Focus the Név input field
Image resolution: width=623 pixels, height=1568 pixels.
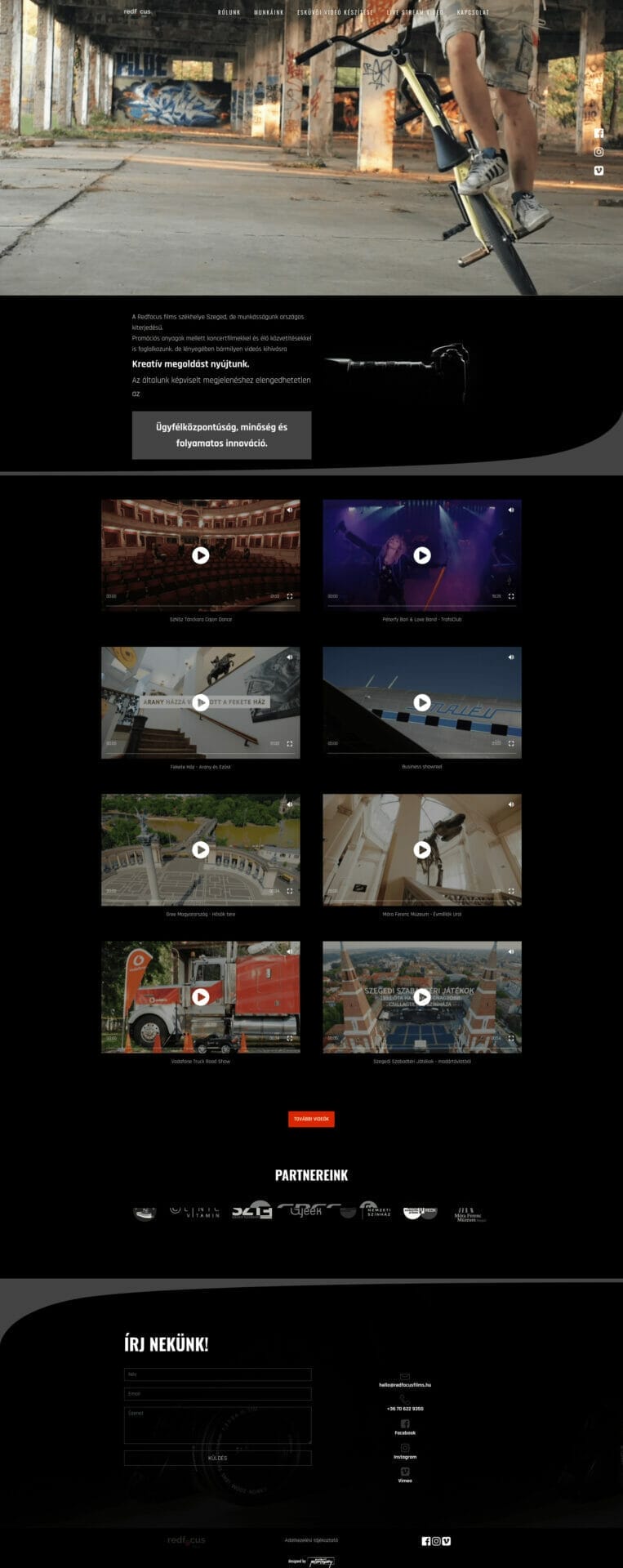coord(217,1374)
